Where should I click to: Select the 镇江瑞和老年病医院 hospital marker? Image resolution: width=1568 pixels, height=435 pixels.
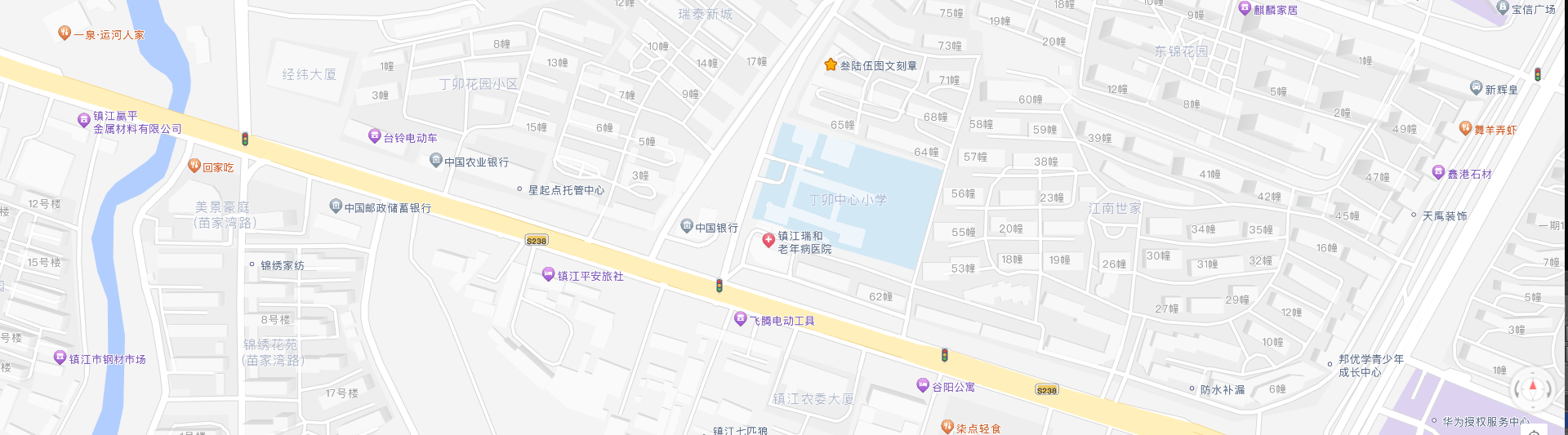768,240
